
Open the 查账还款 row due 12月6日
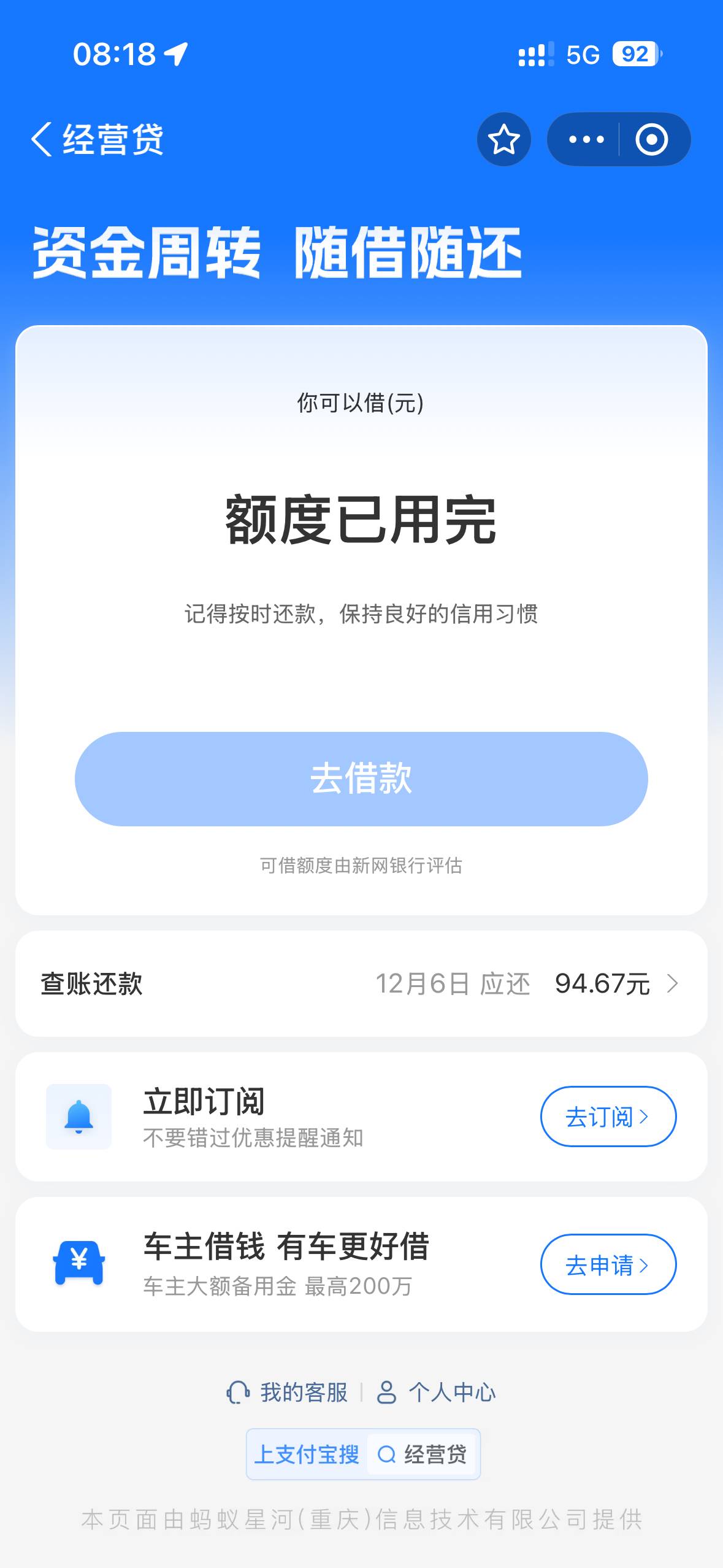pyautogui.click(x=361, y=984)
